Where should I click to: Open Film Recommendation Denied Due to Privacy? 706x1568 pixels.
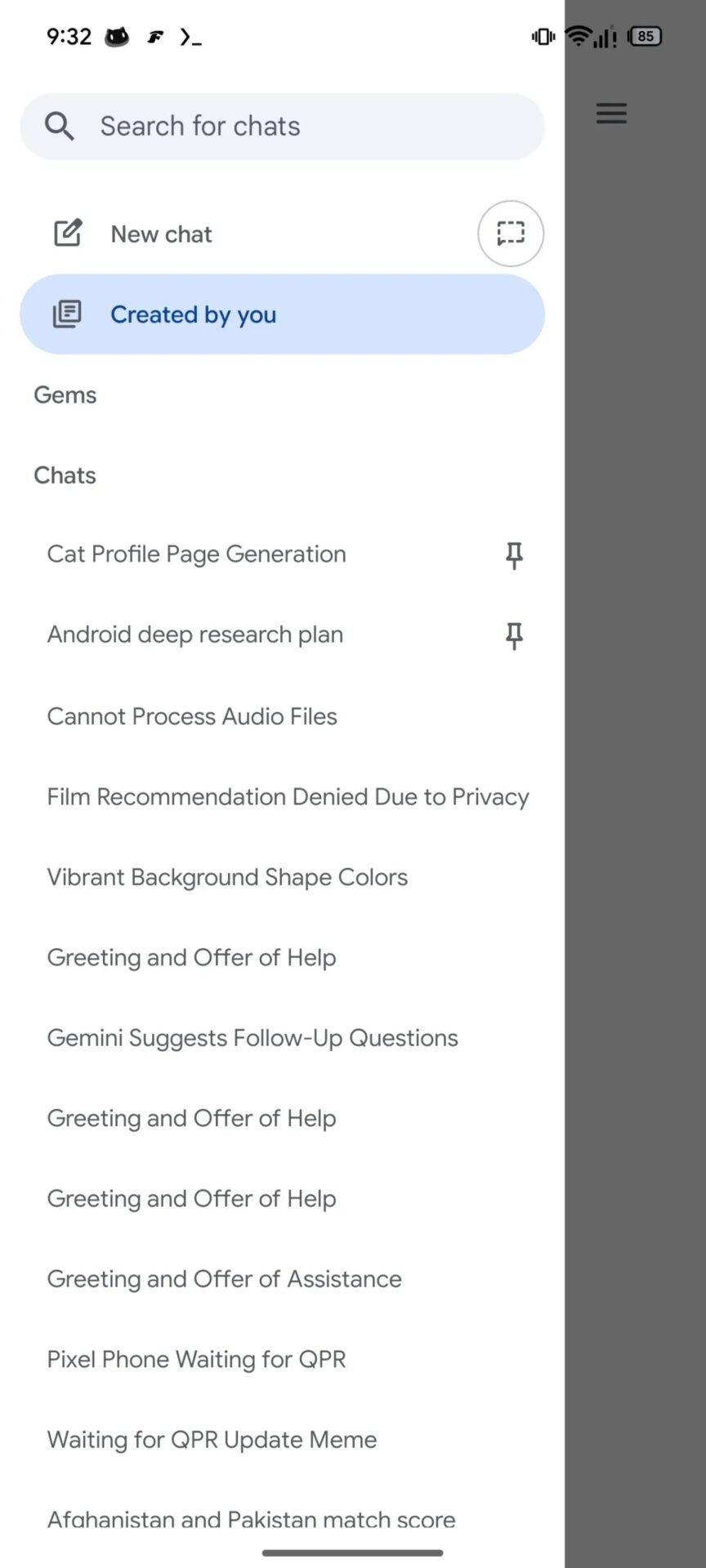coord(282,796)
